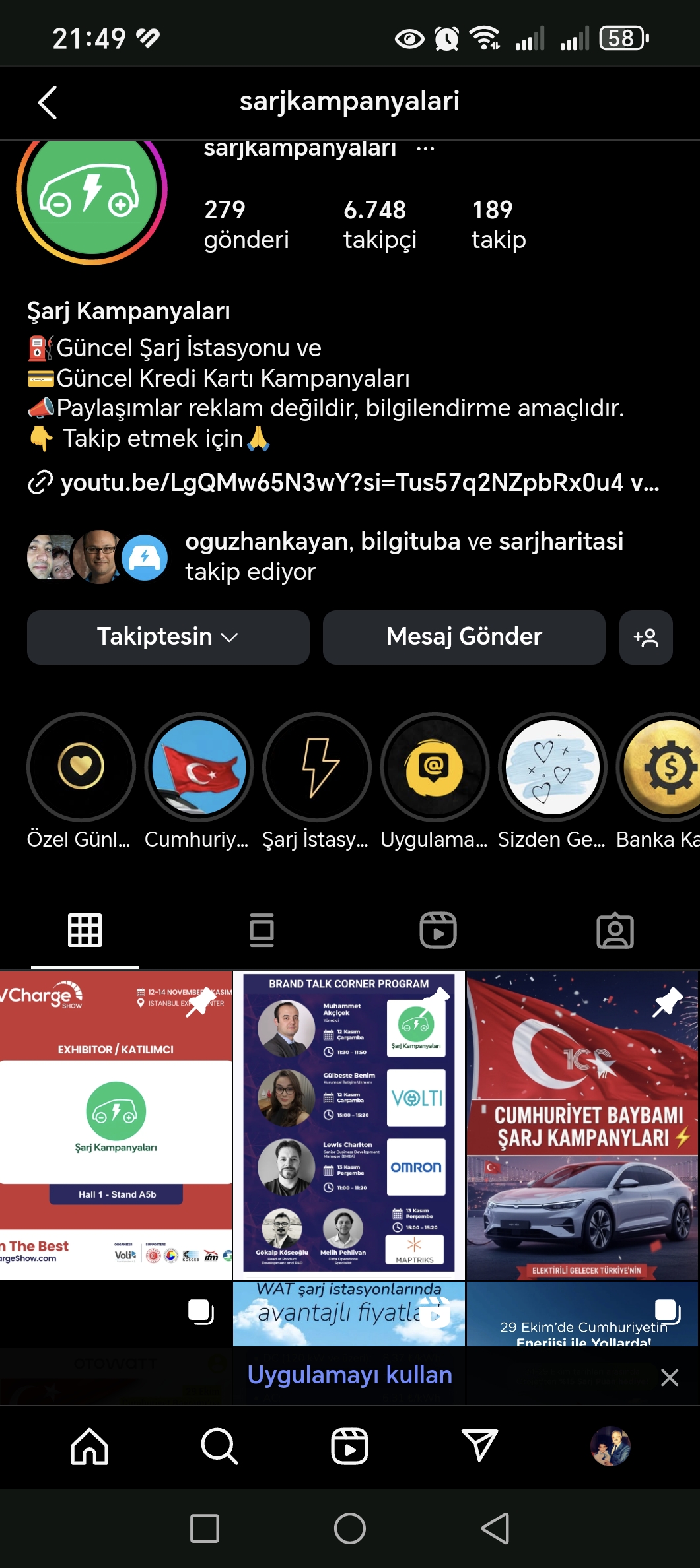View the sarjkampanyalari profile story
Viewport: 700px width, 1568px height.
92,193
